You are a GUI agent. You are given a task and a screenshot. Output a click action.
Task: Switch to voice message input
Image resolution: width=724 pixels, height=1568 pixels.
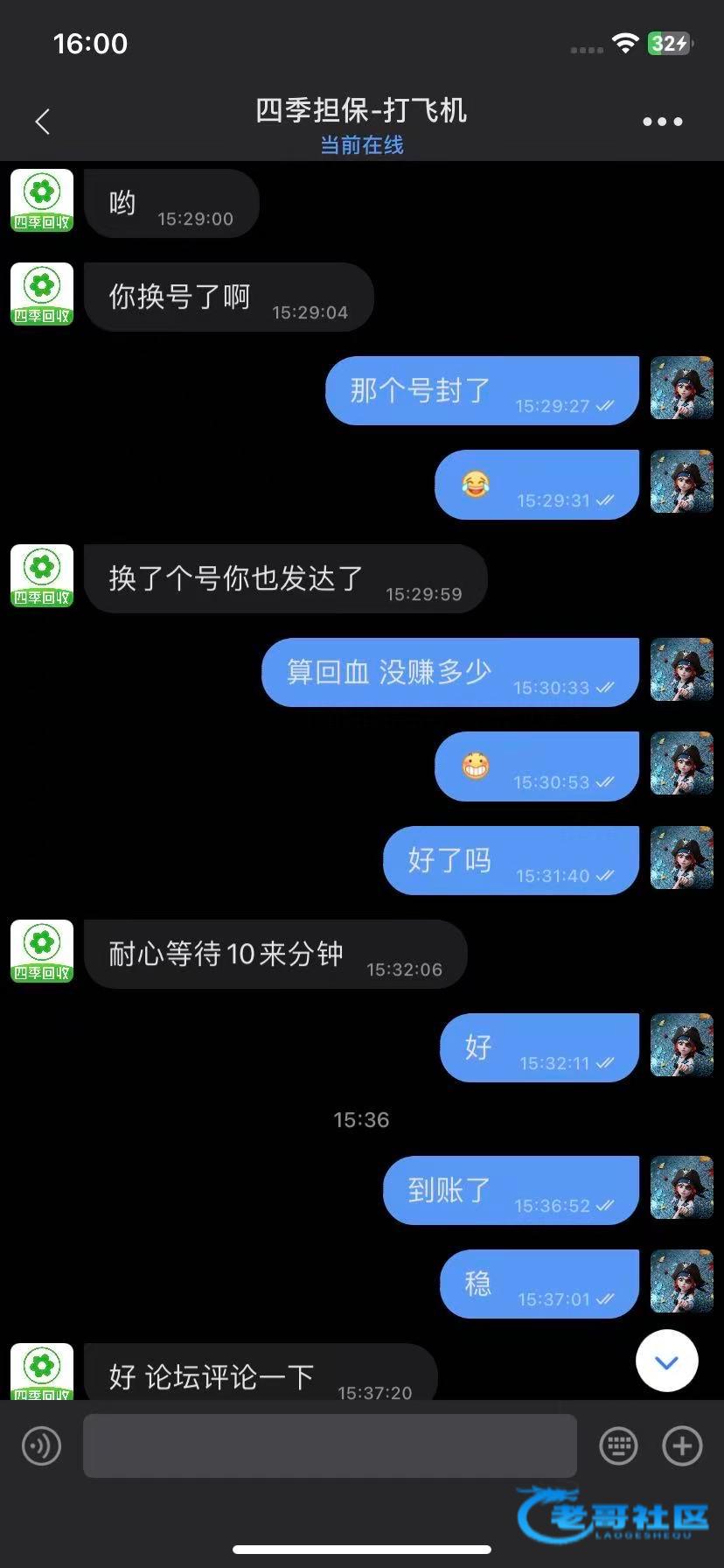click(x=41, y=1445)
